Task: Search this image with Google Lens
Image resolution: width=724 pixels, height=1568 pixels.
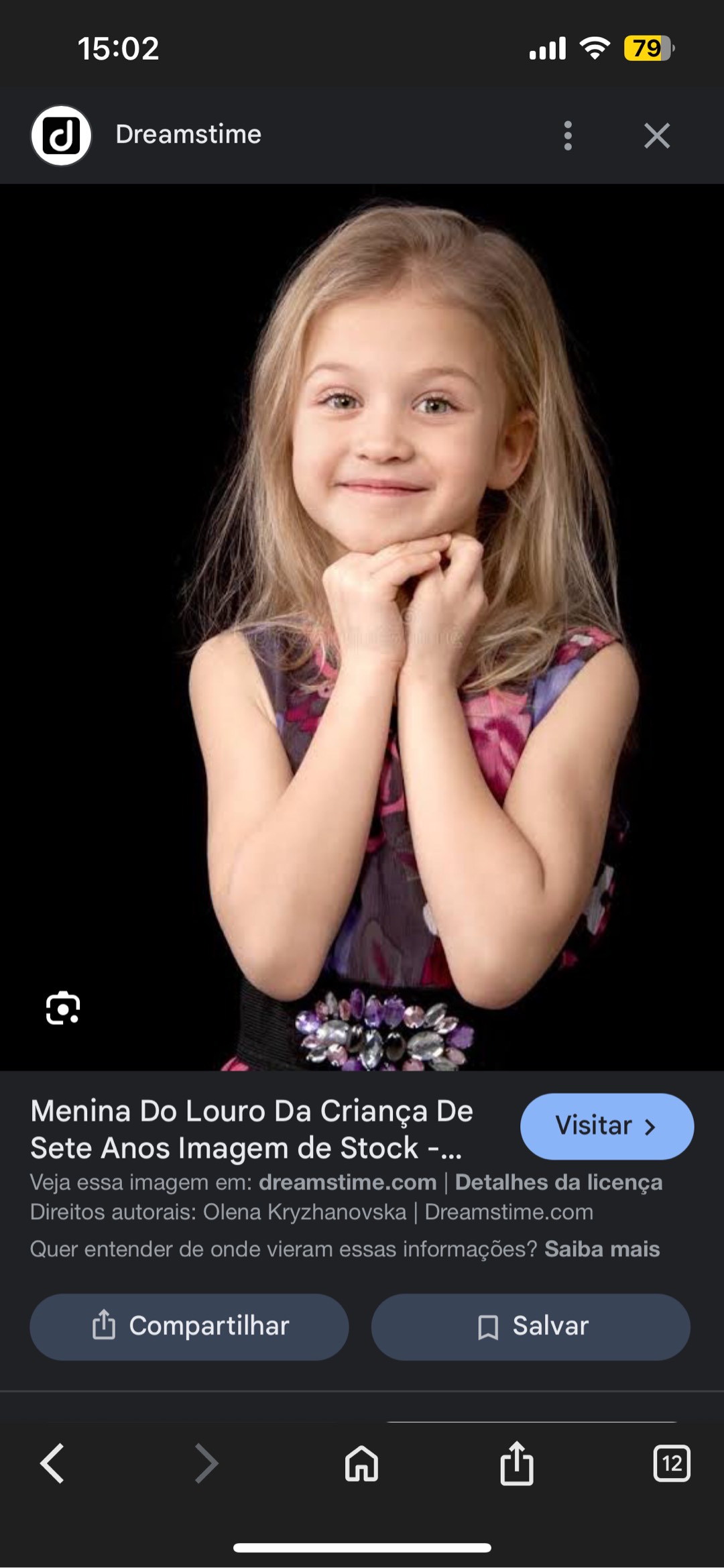Action: [x=63, y=1008]
